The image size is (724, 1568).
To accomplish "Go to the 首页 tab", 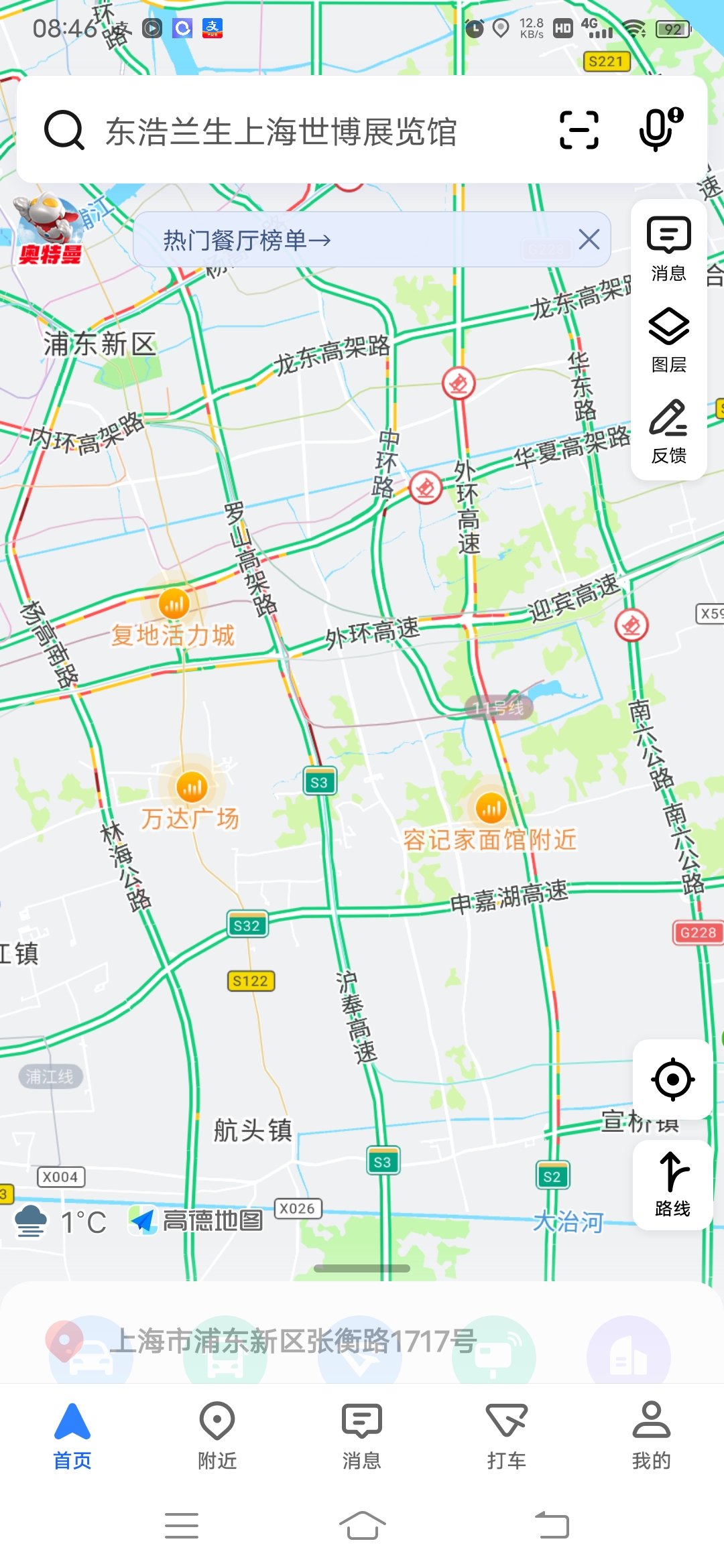I will click(x=72, y=1435).
